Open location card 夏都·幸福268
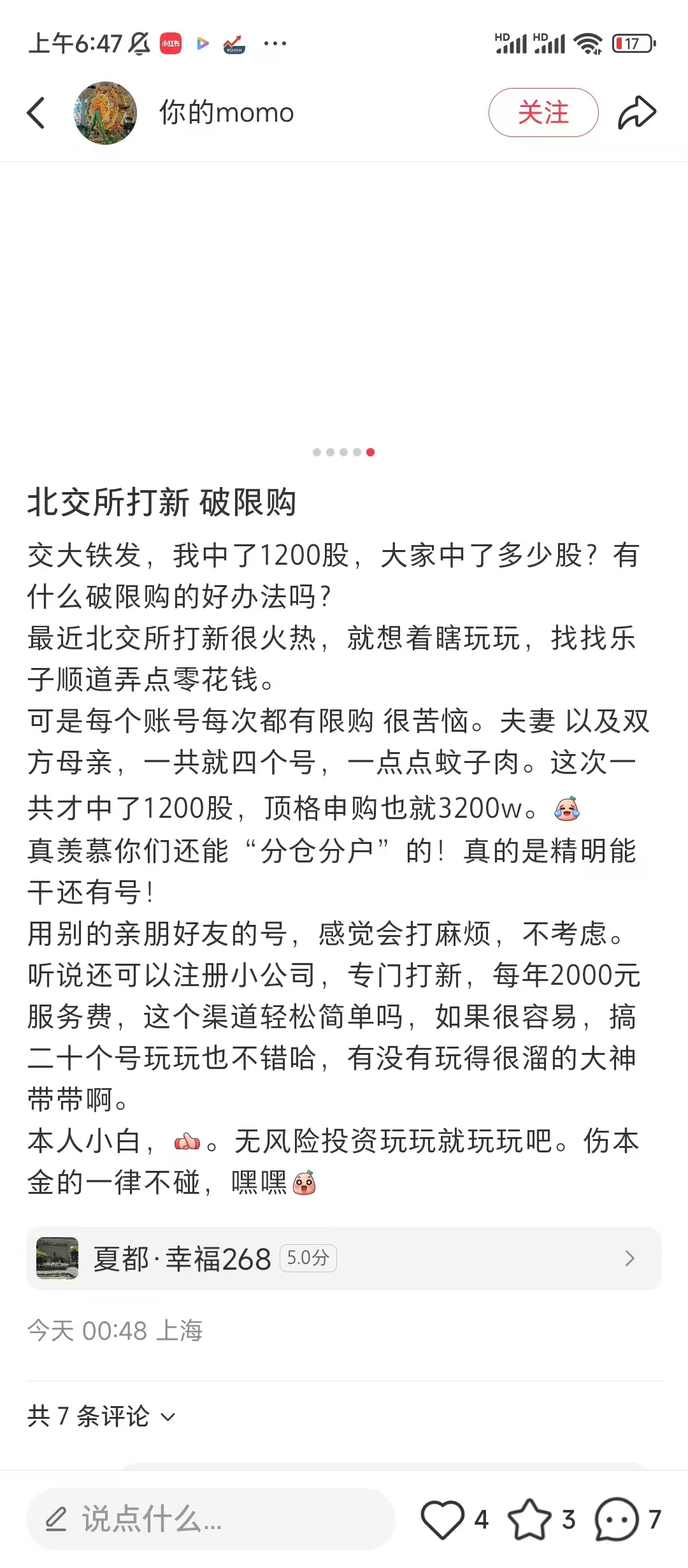 [344, 1258]
